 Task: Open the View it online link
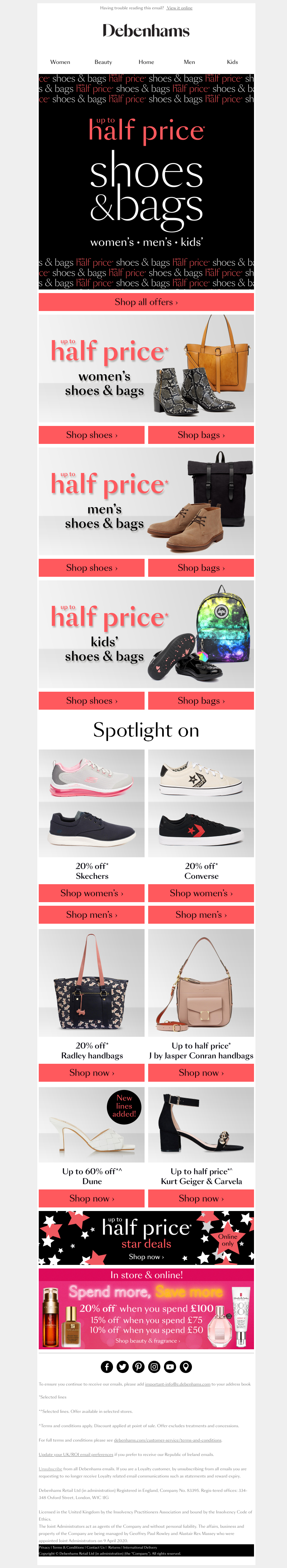pyautogui.click(x=179, y=8)
